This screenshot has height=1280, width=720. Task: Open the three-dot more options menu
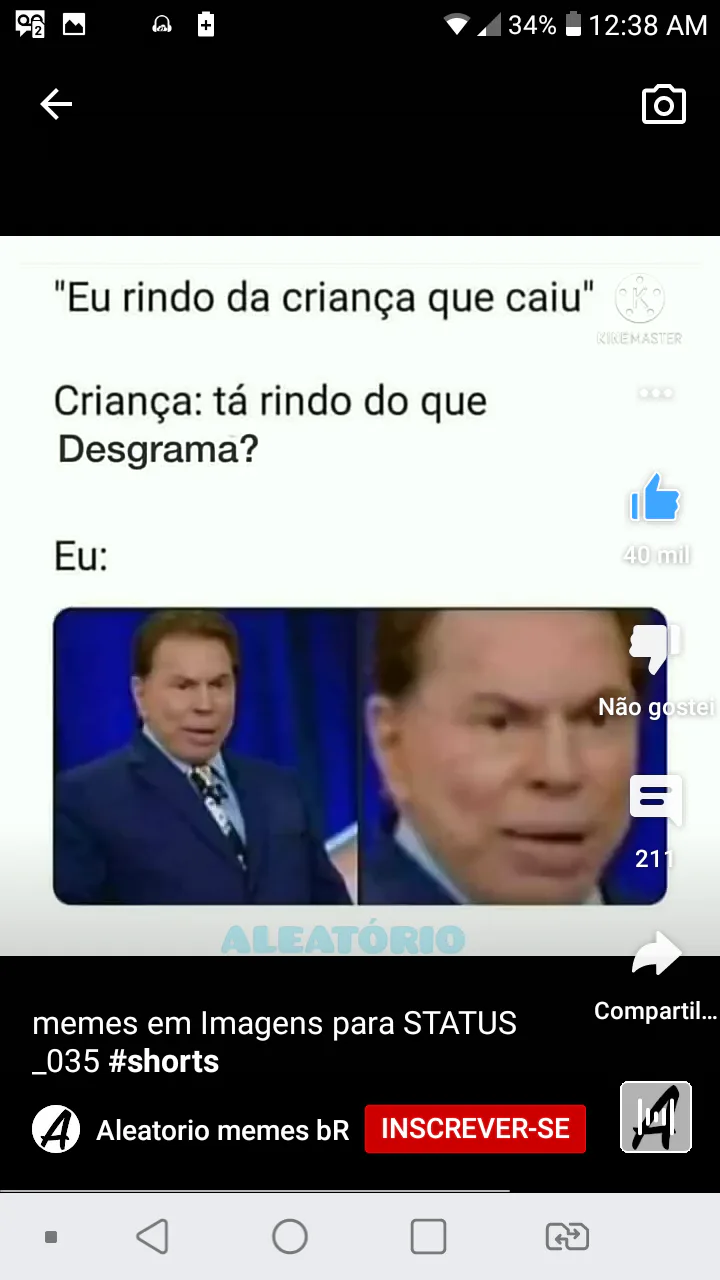pyautogui.click(x=655, y=393)
